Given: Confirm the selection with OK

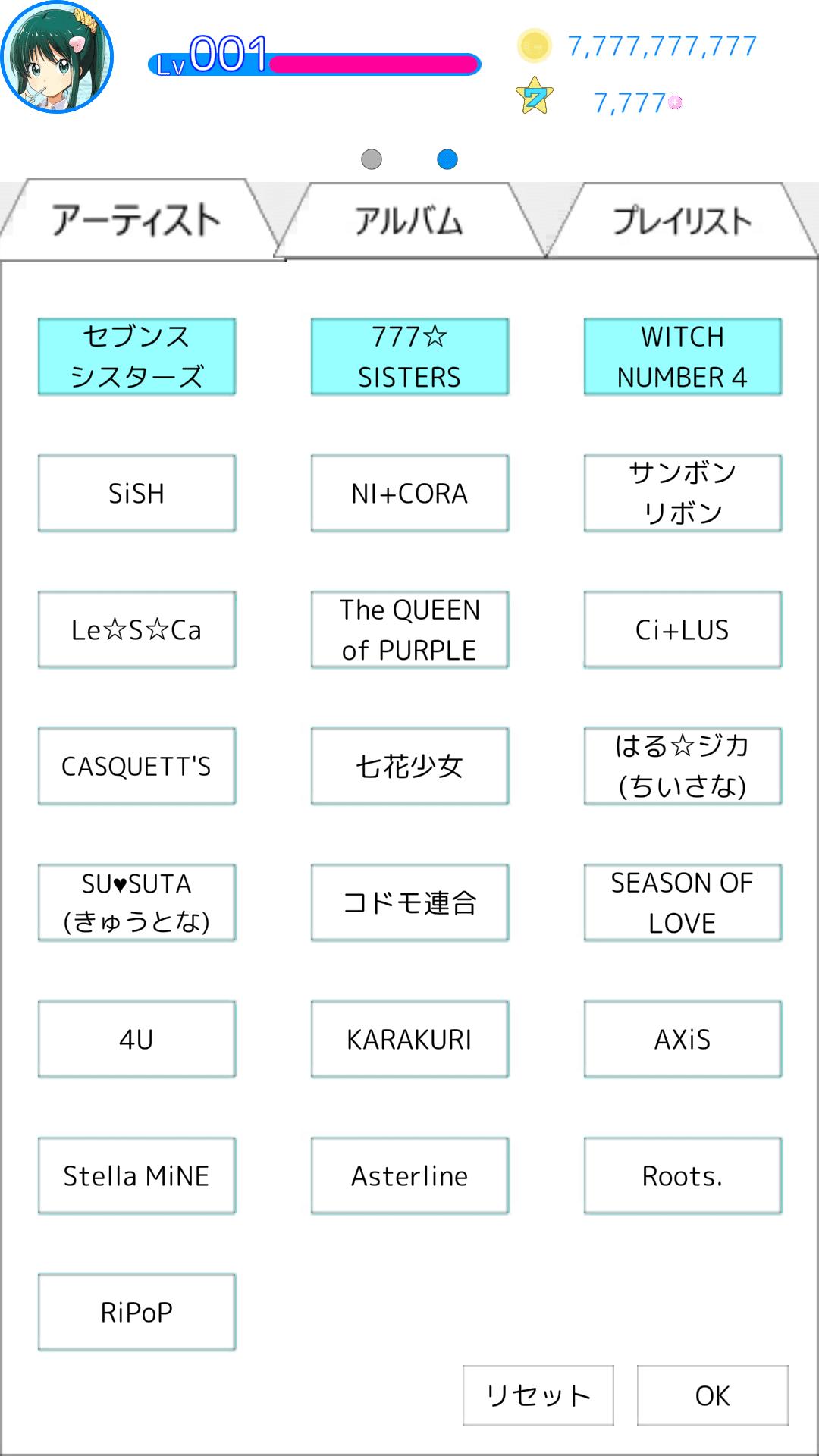Looking at the screenshot, I should 713,1395.
